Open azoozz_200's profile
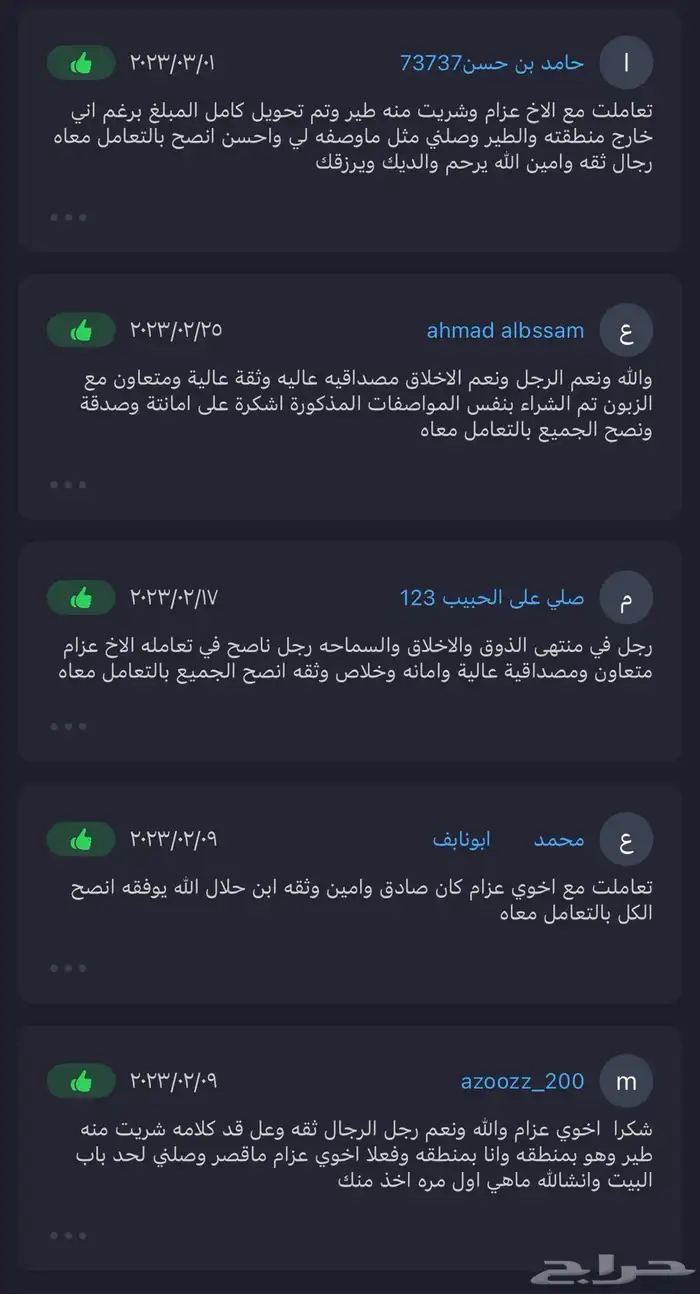 pyautogui.click(x=522, y=1081)
